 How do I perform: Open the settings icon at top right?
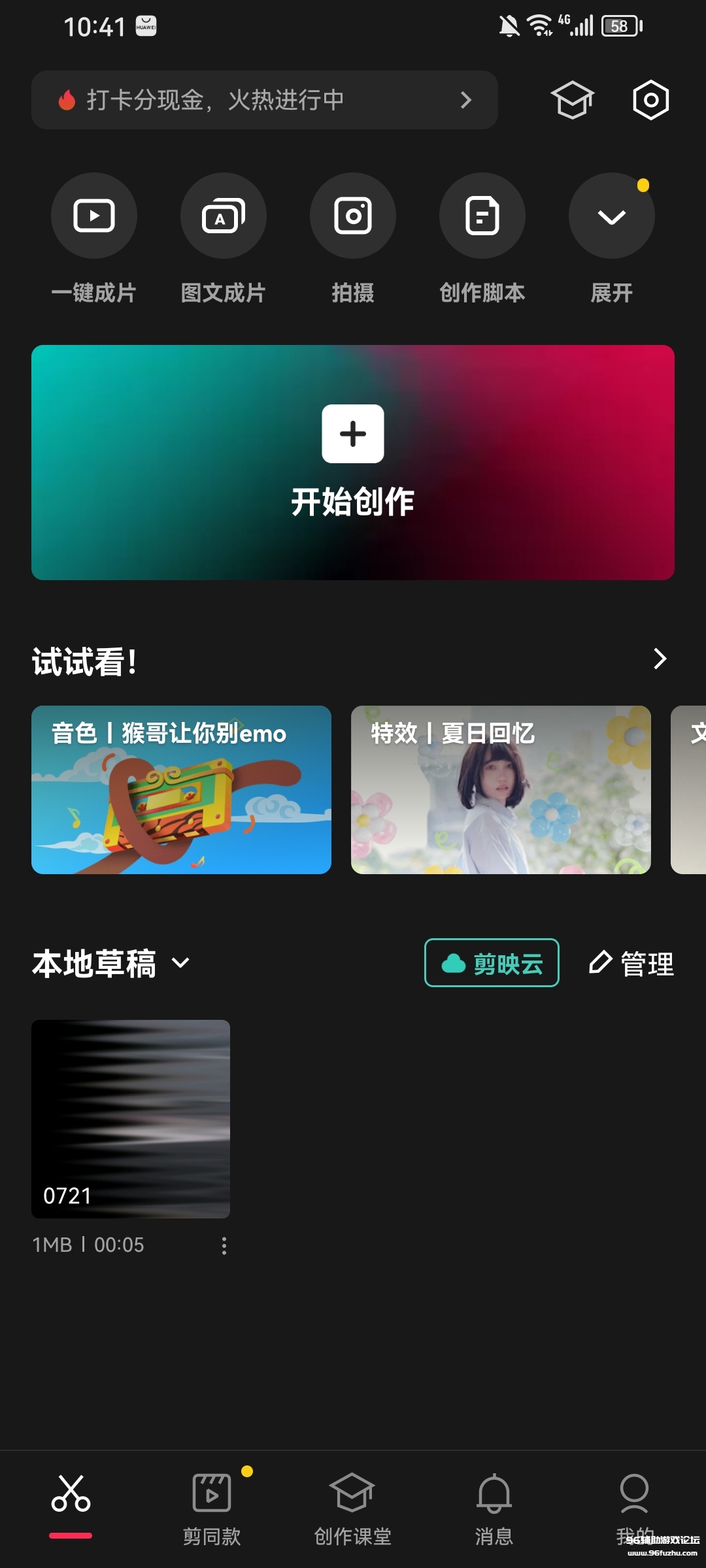point(650,99)
